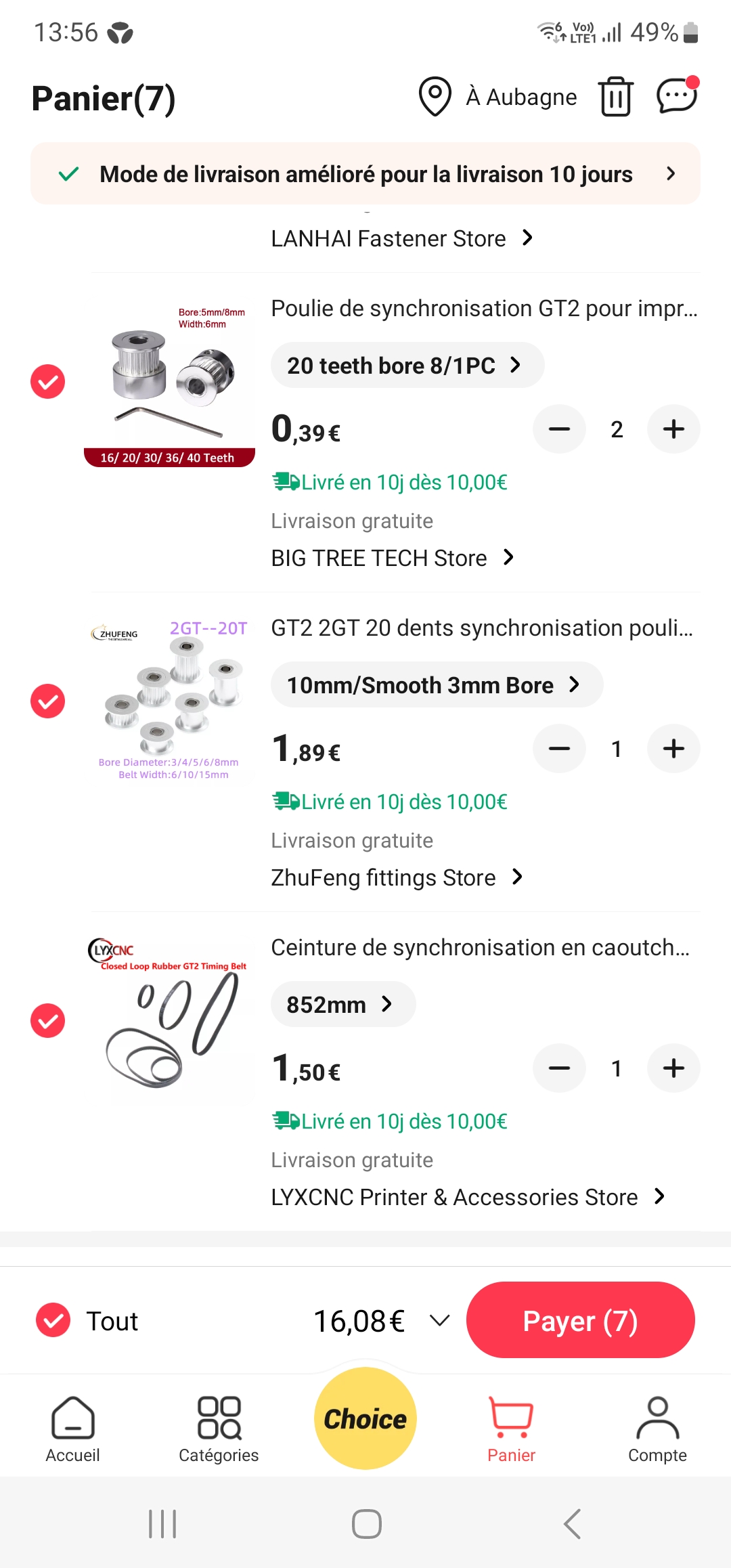Increase quantity of the 852mm timing belt
731x1568 pixels.
[x=673, y=1068]
